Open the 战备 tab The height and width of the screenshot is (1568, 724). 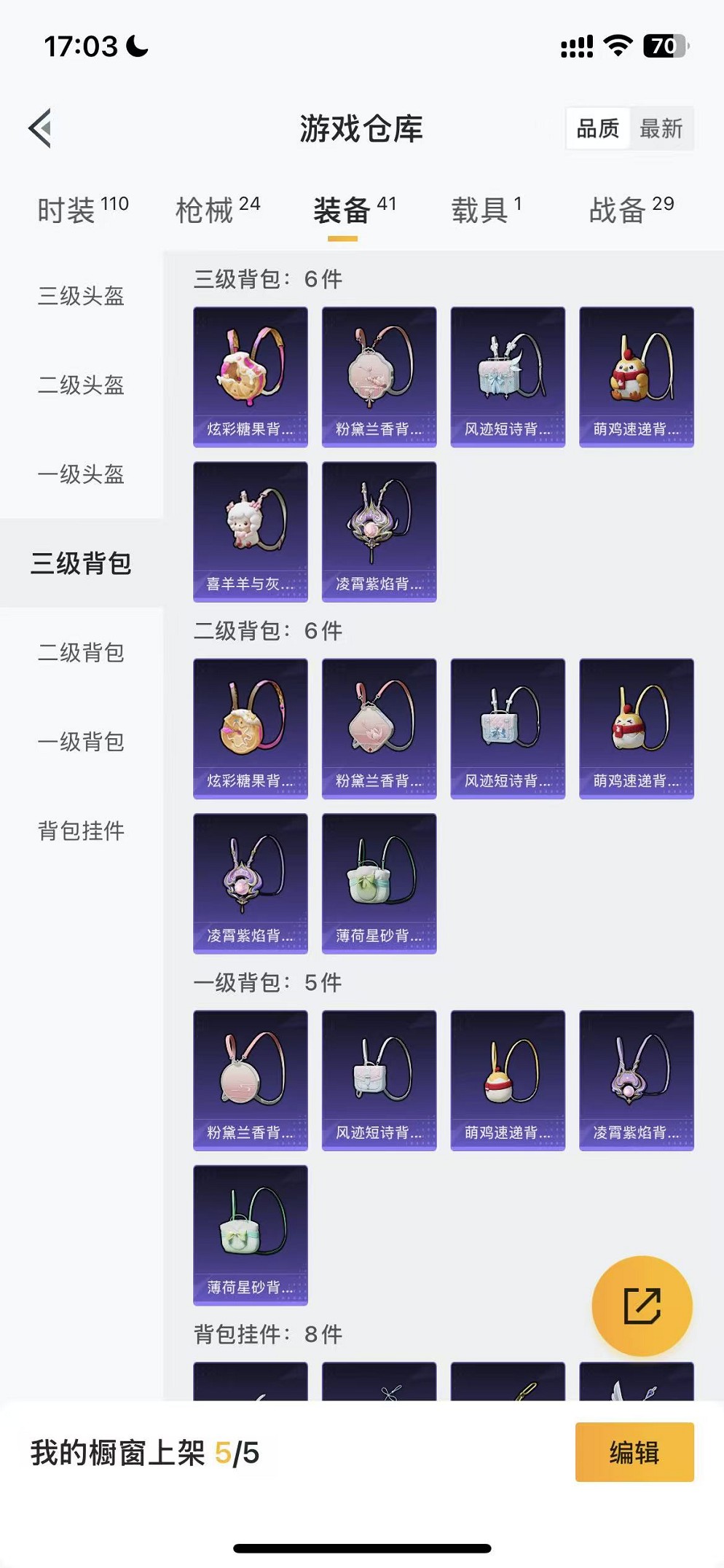[x=631, y=210]
